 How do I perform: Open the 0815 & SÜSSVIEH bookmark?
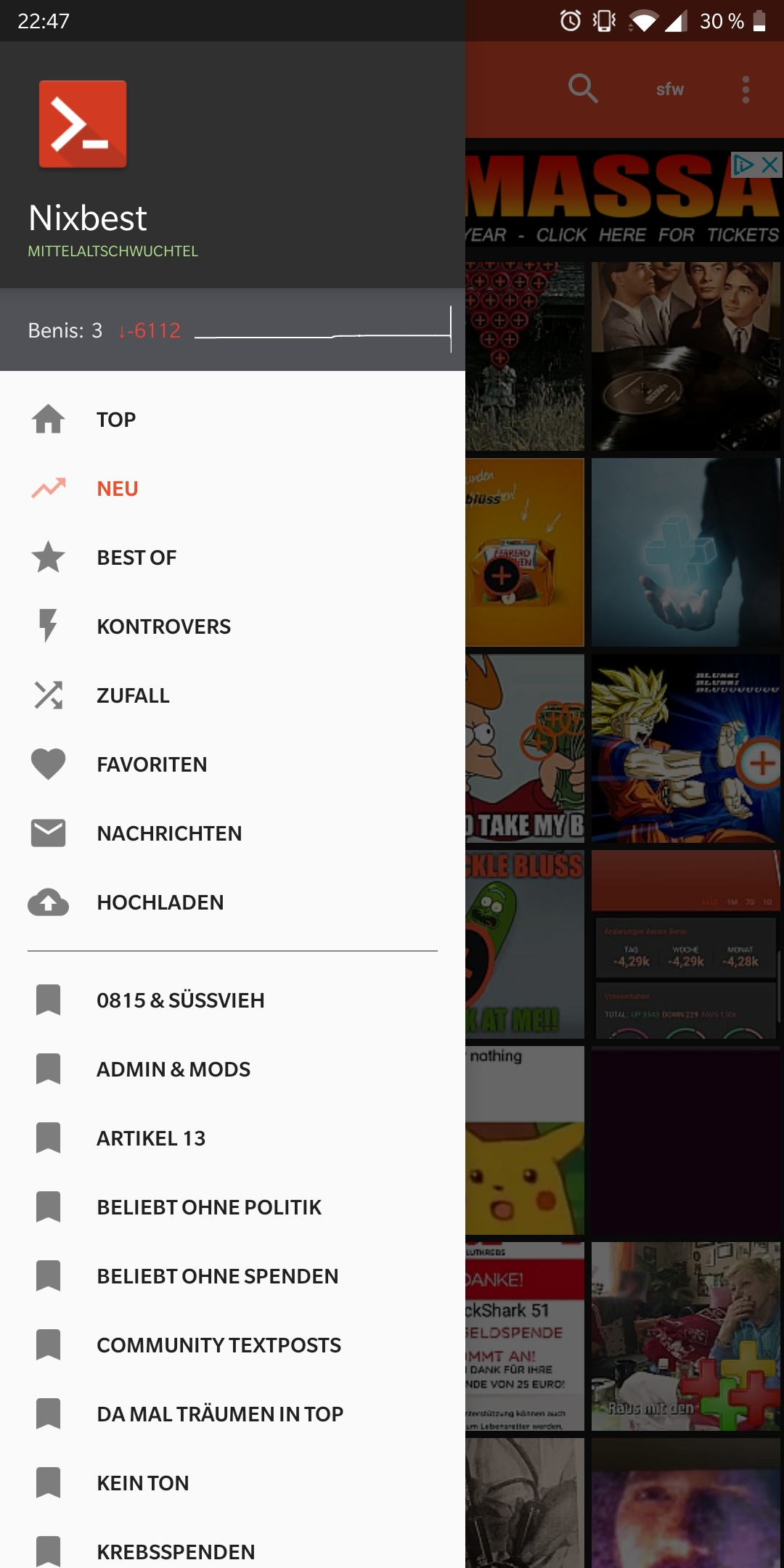232,1000
